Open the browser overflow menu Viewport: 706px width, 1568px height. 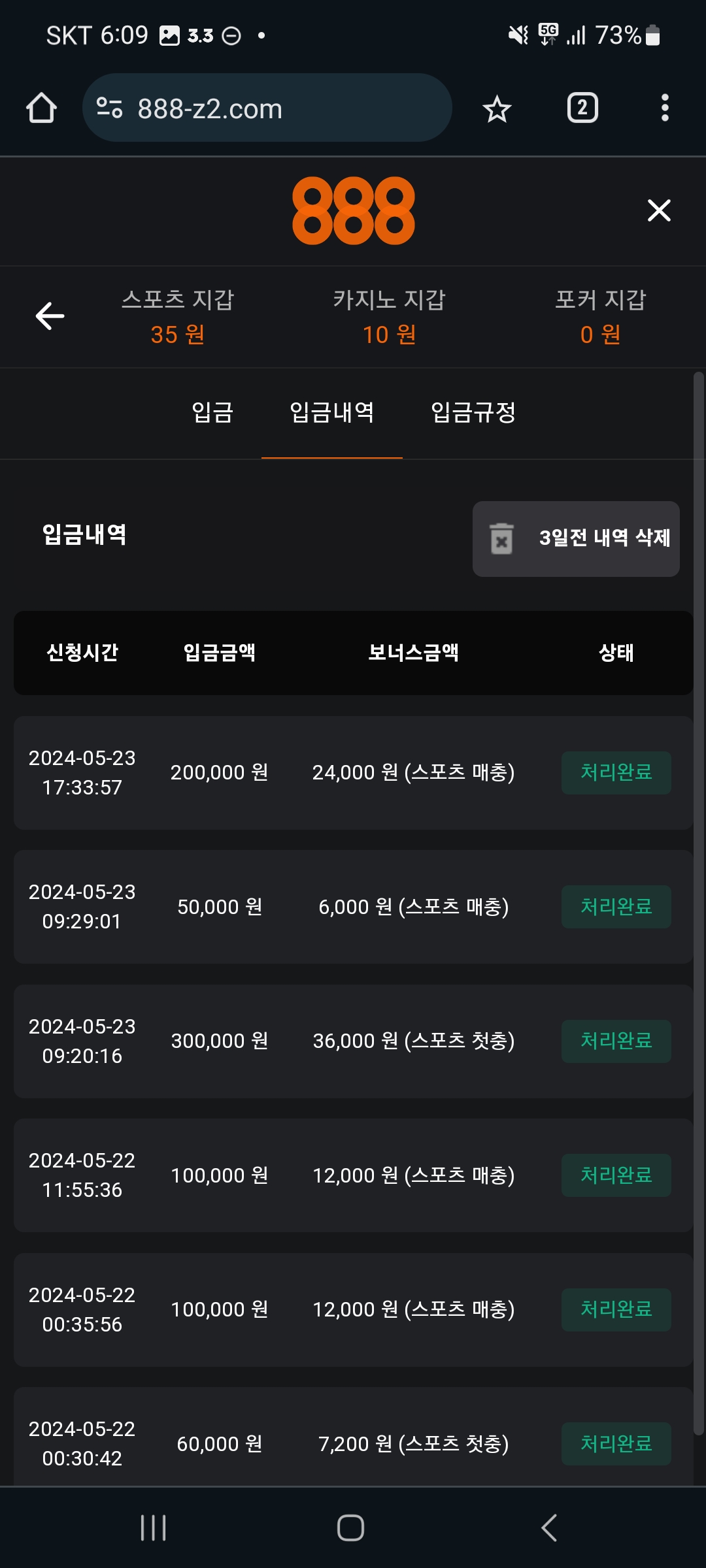pos(665,108)
